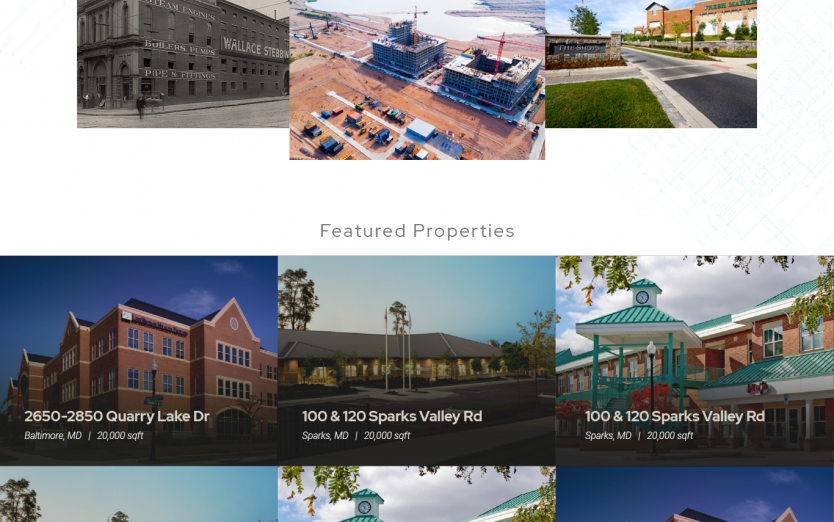Open Sparks Valley Rd card with green clock tower

pos(694,360)
